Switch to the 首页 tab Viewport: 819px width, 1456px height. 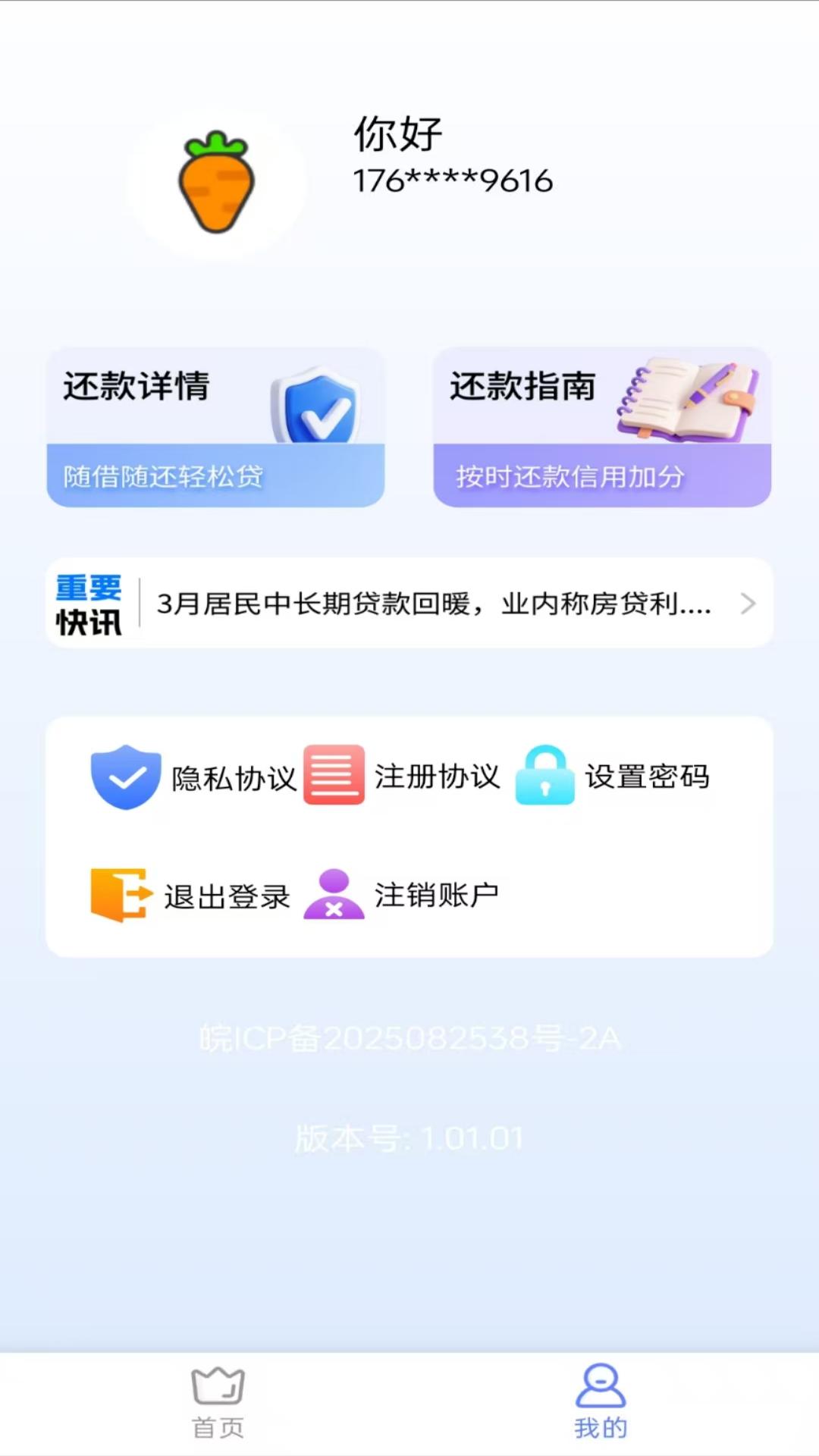tap(218, 1403)
